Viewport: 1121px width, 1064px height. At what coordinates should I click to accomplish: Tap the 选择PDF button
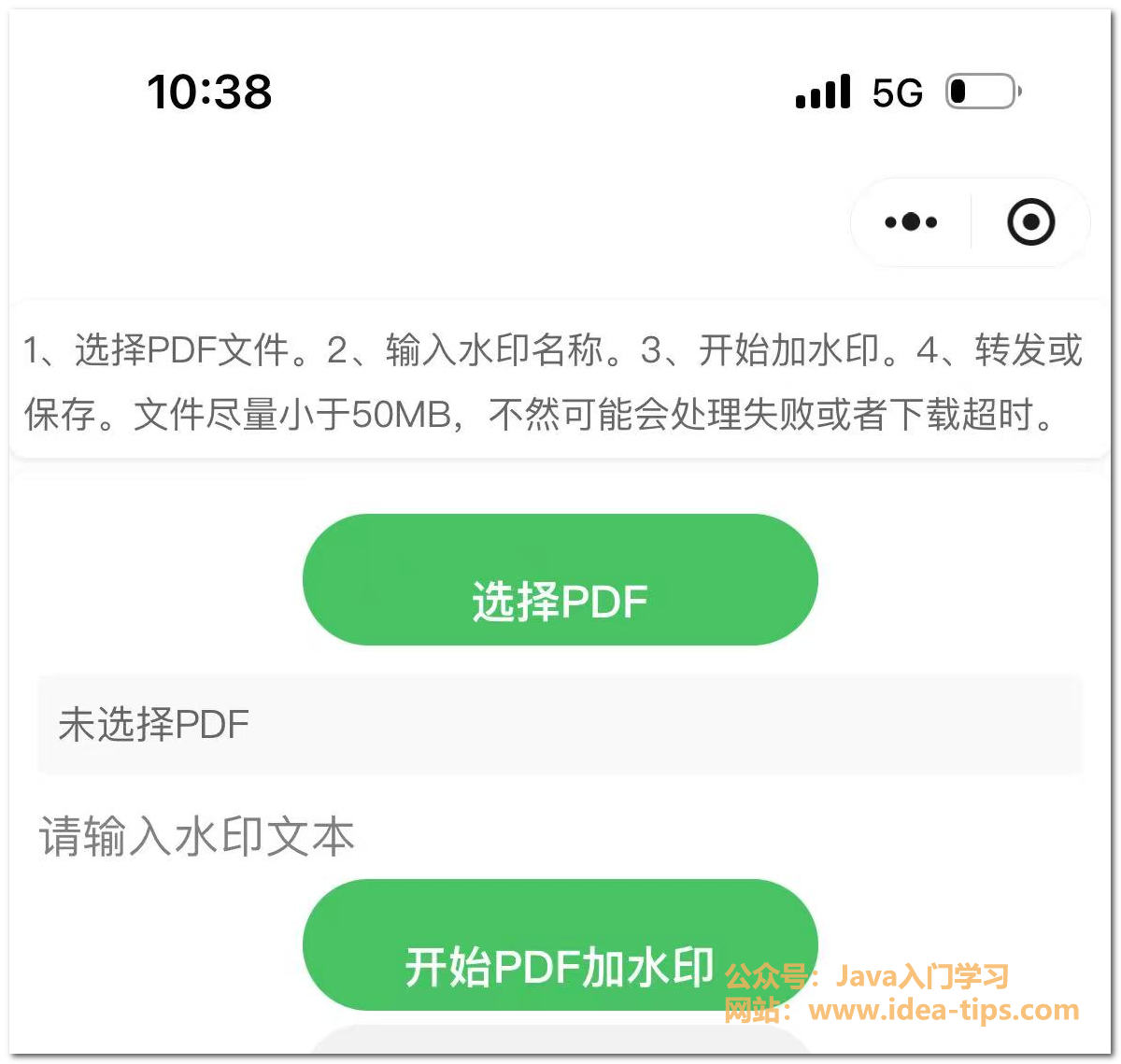(560, 580)
